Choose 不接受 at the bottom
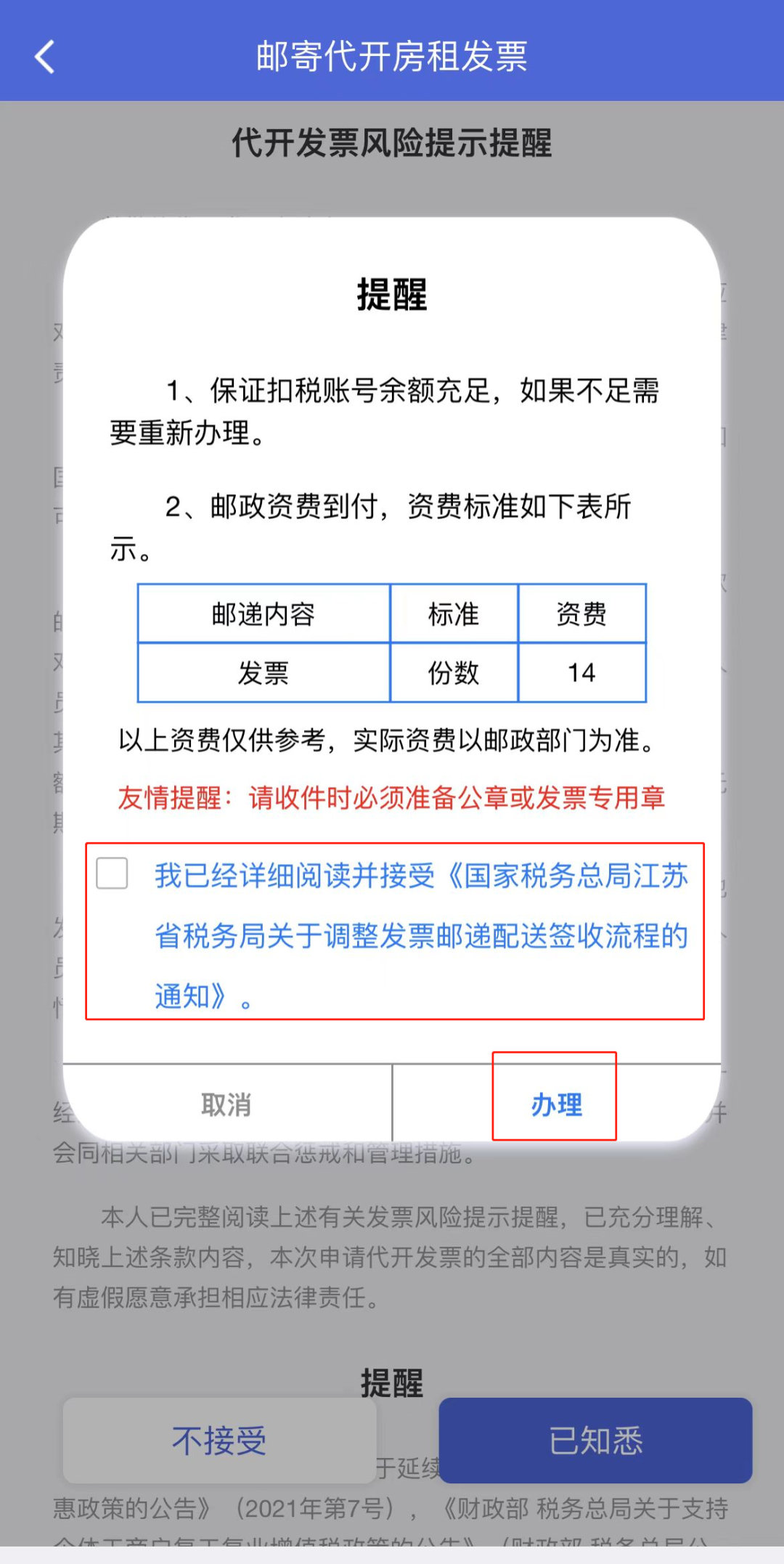This screenshot has width=784, height=1564. [x=219, y=1441]
